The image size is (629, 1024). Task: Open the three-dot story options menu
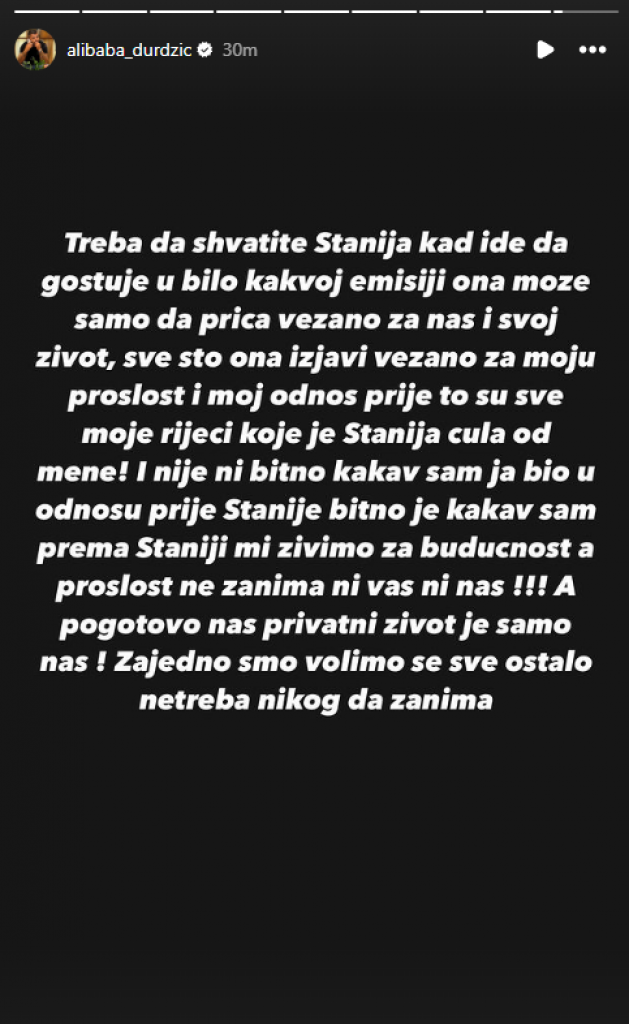[593, 49]
